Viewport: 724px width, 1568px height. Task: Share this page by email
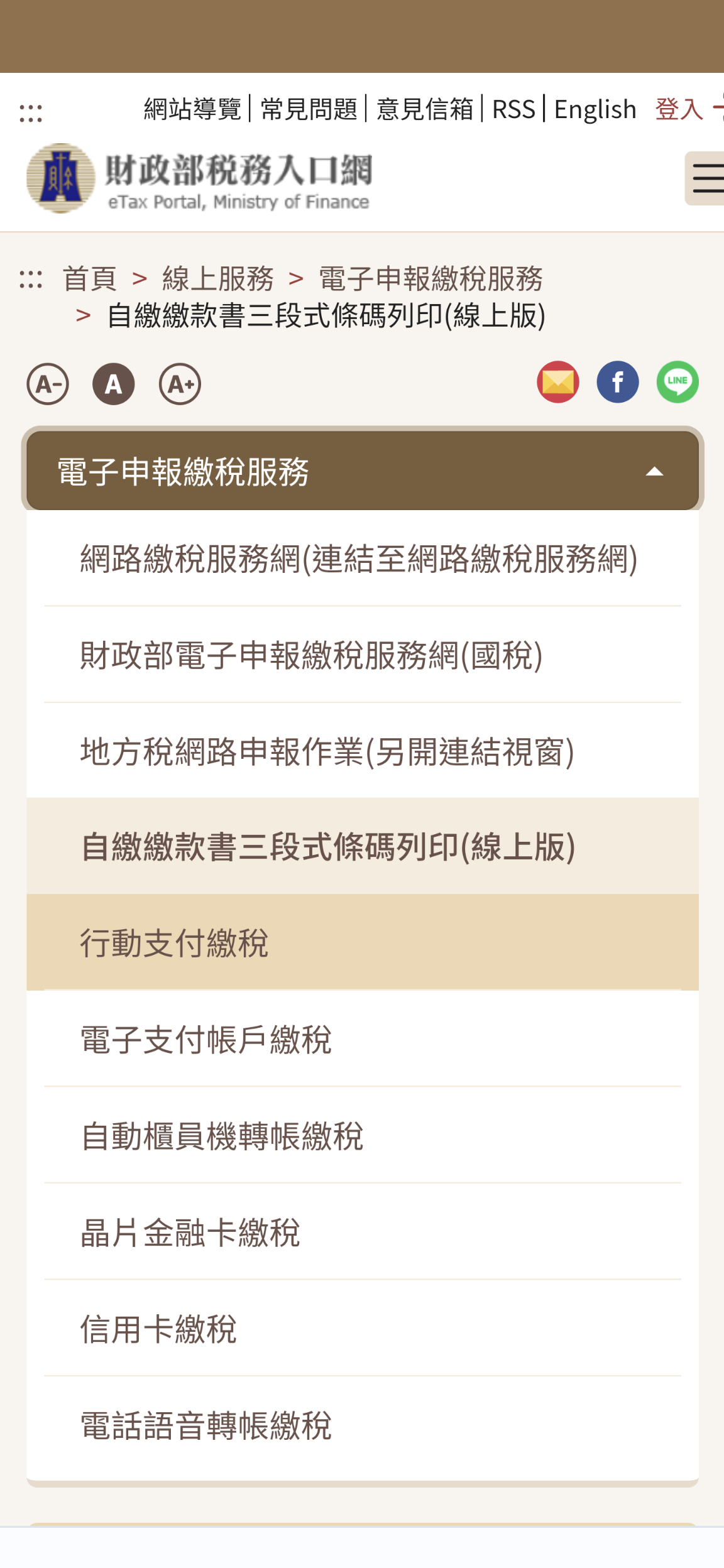click(557, 382)
